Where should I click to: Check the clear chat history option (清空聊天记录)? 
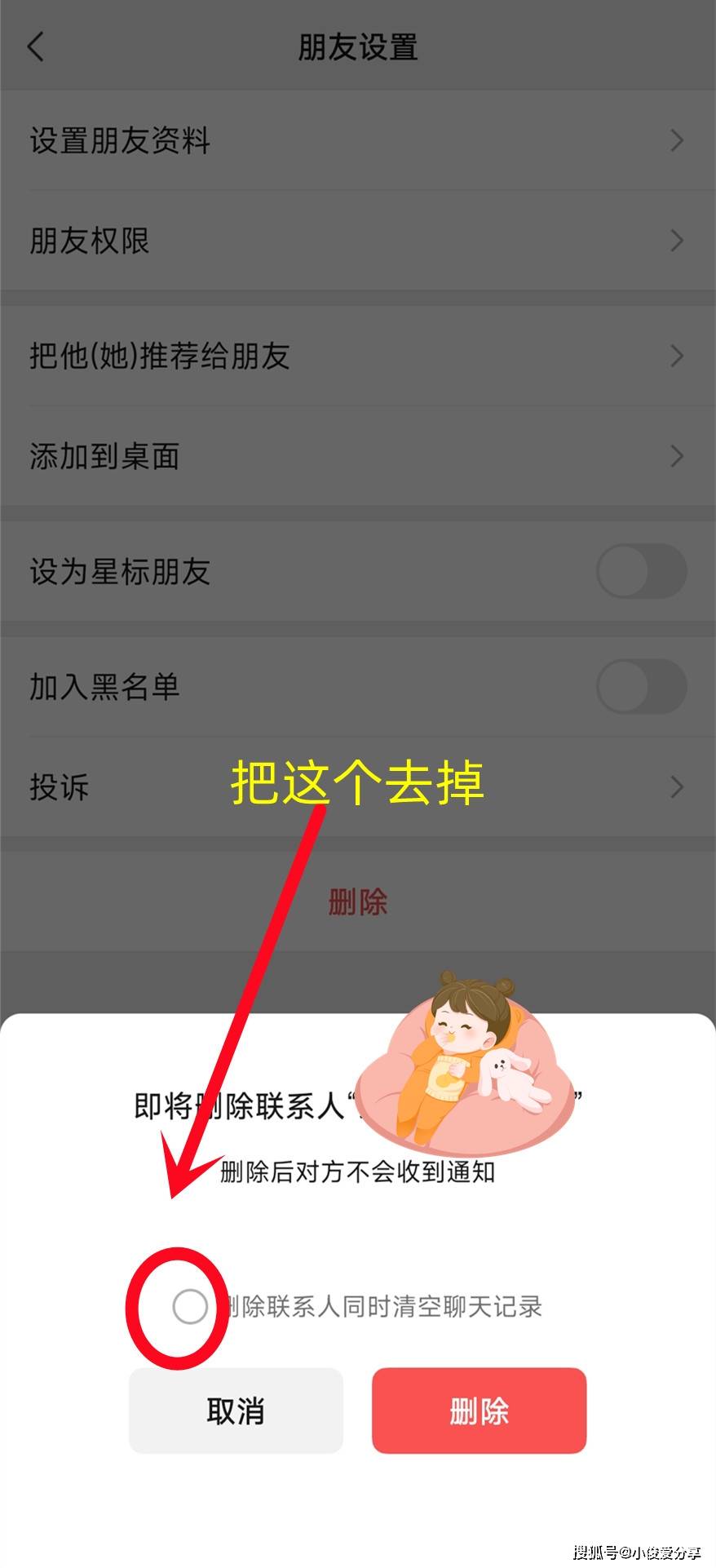(190, 1306)
